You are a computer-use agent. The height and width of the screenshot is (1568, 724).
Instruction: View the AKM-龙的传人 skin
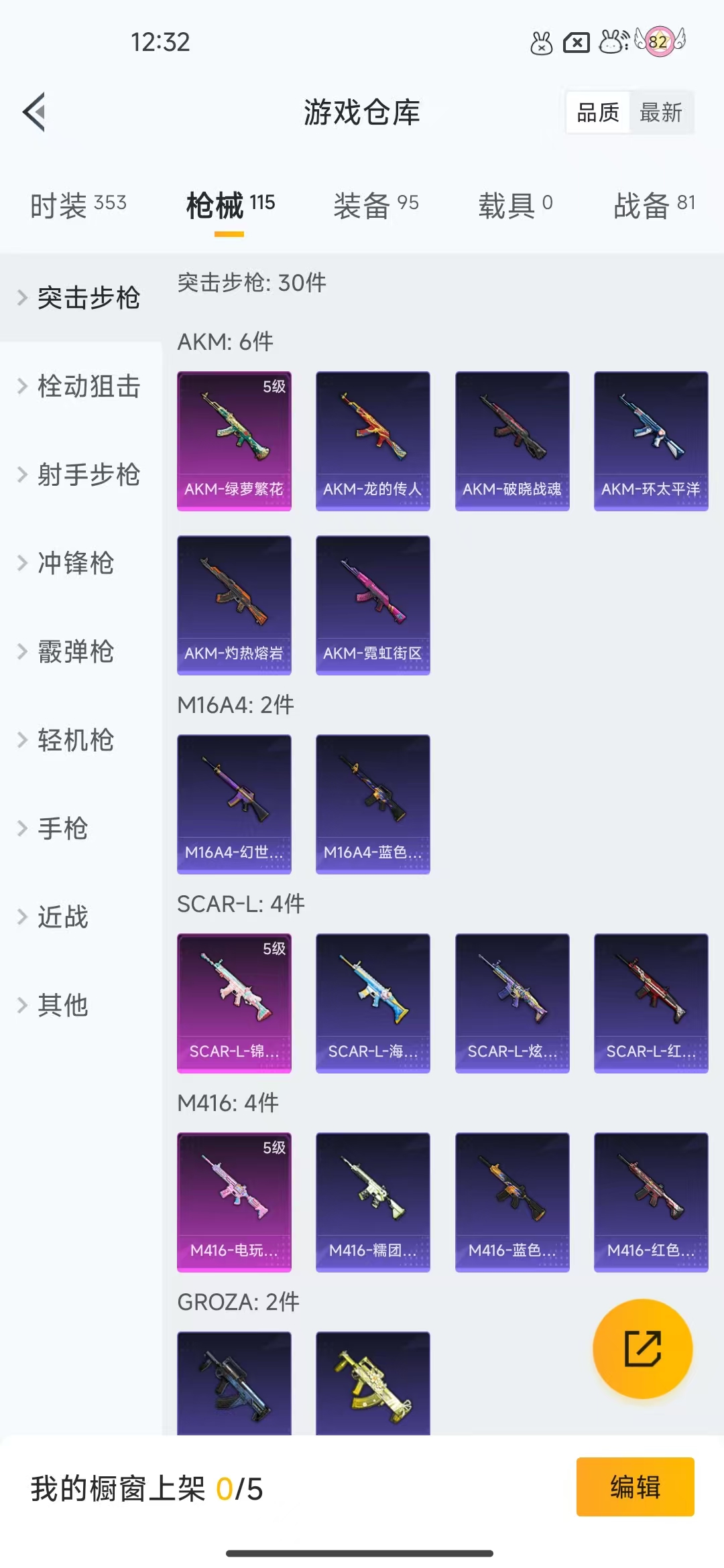coord(373,441)
